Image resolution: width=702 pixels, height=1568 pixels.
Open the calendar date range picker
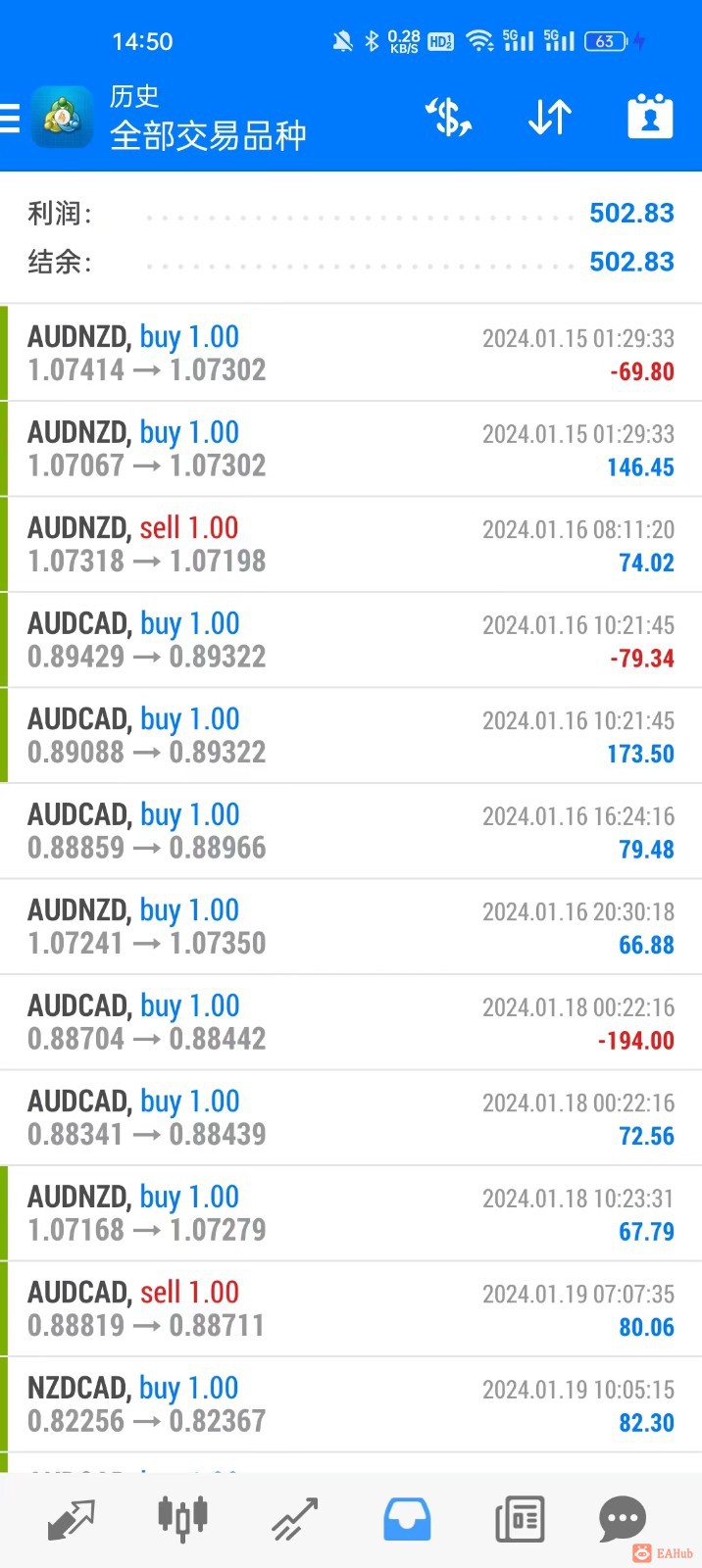tap(650, 118)
